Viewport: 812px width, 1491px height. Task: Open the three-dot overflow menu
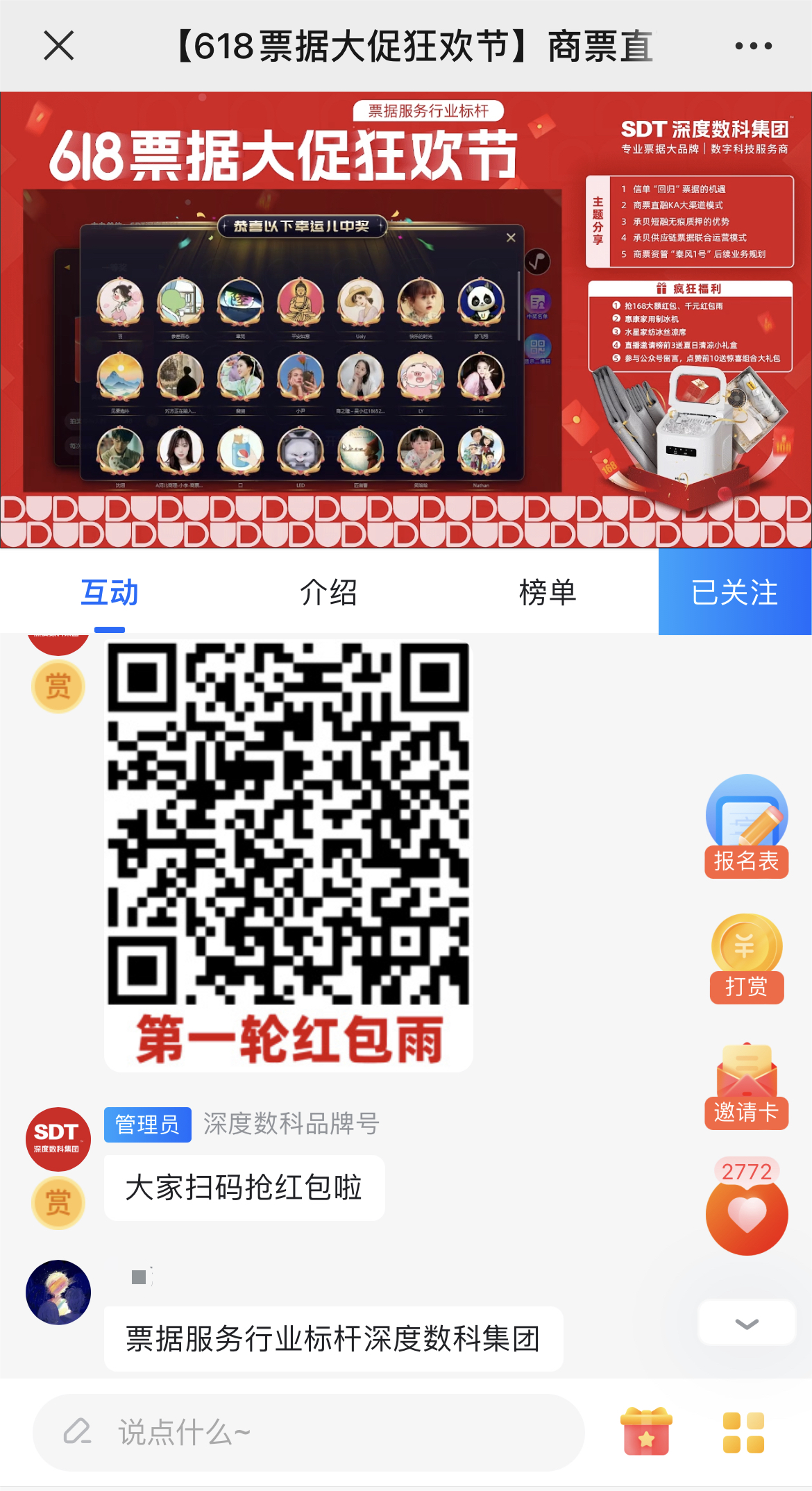pos(753,46)
